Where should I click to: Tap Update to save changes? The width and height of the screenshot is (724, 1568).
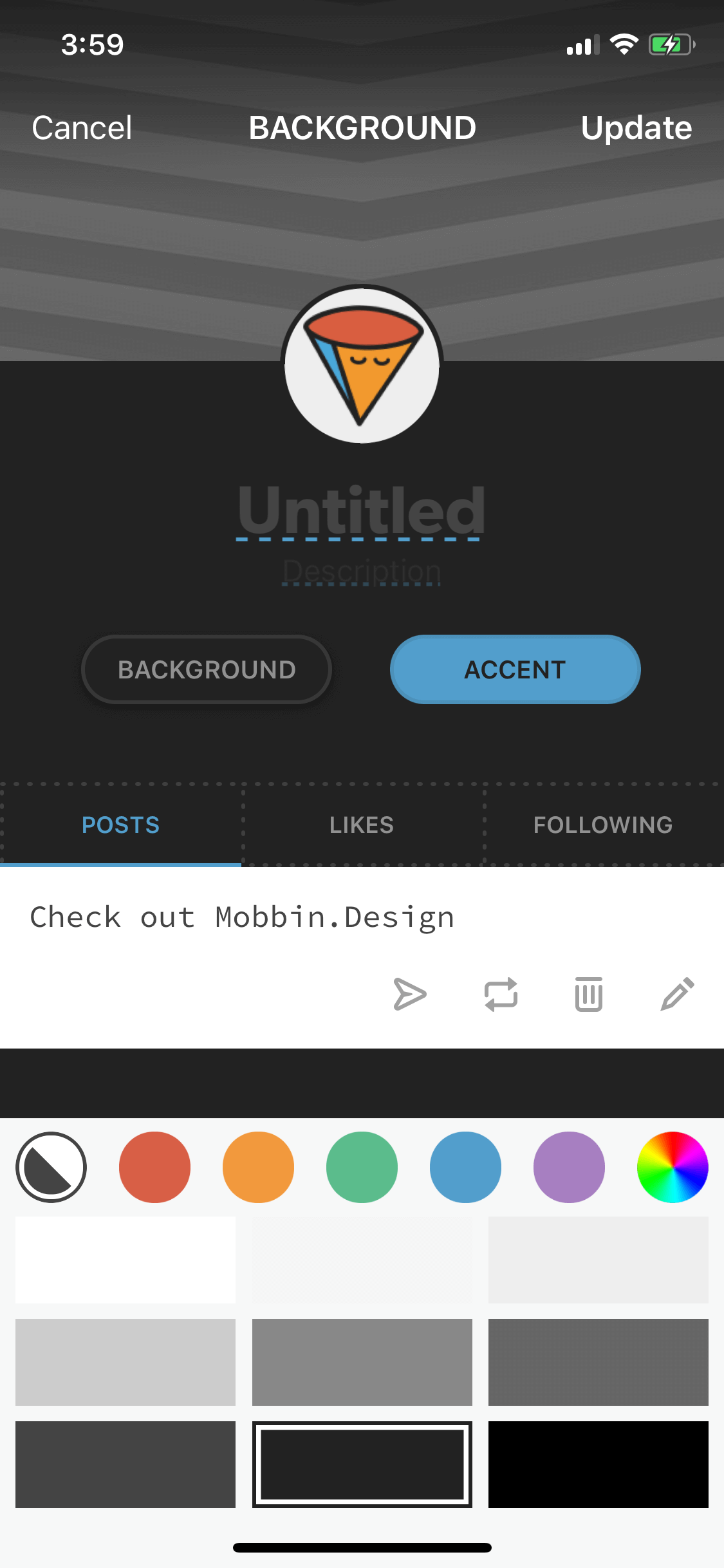636,127
